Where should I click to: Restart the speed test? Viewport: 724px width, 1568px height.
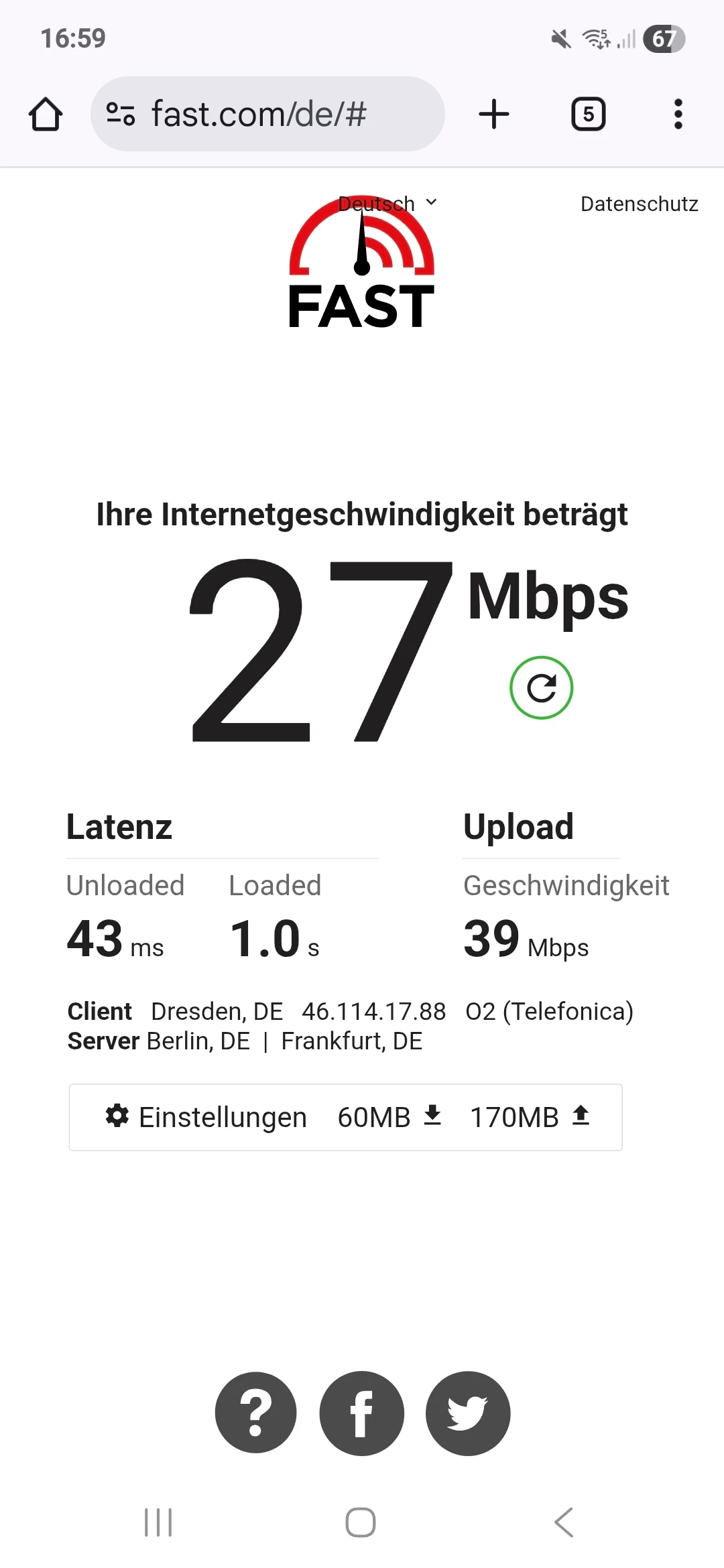pyautogui.click(x=541, y=688)
